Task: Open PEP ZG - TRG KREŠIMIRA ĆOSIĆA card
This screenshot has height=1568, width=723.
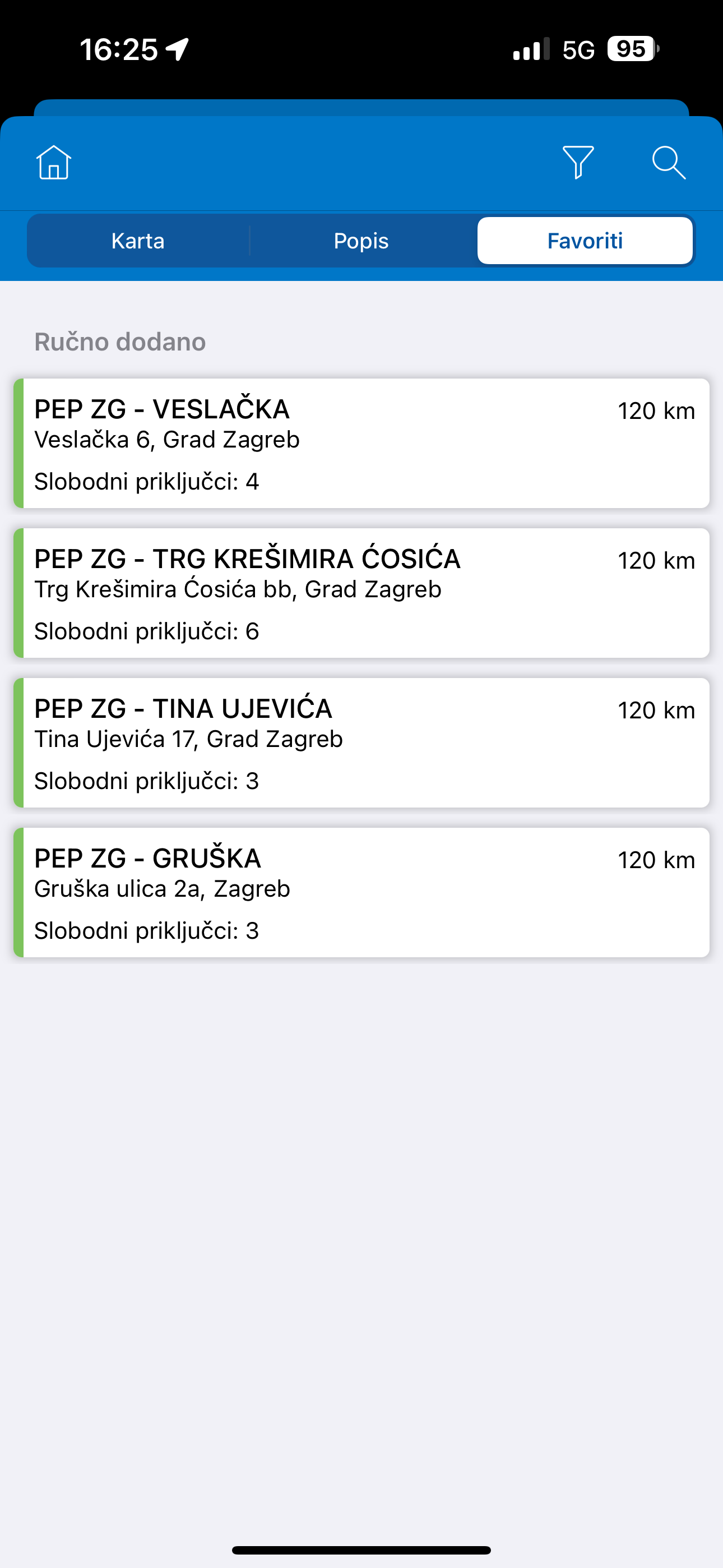Action: [361, 593]
